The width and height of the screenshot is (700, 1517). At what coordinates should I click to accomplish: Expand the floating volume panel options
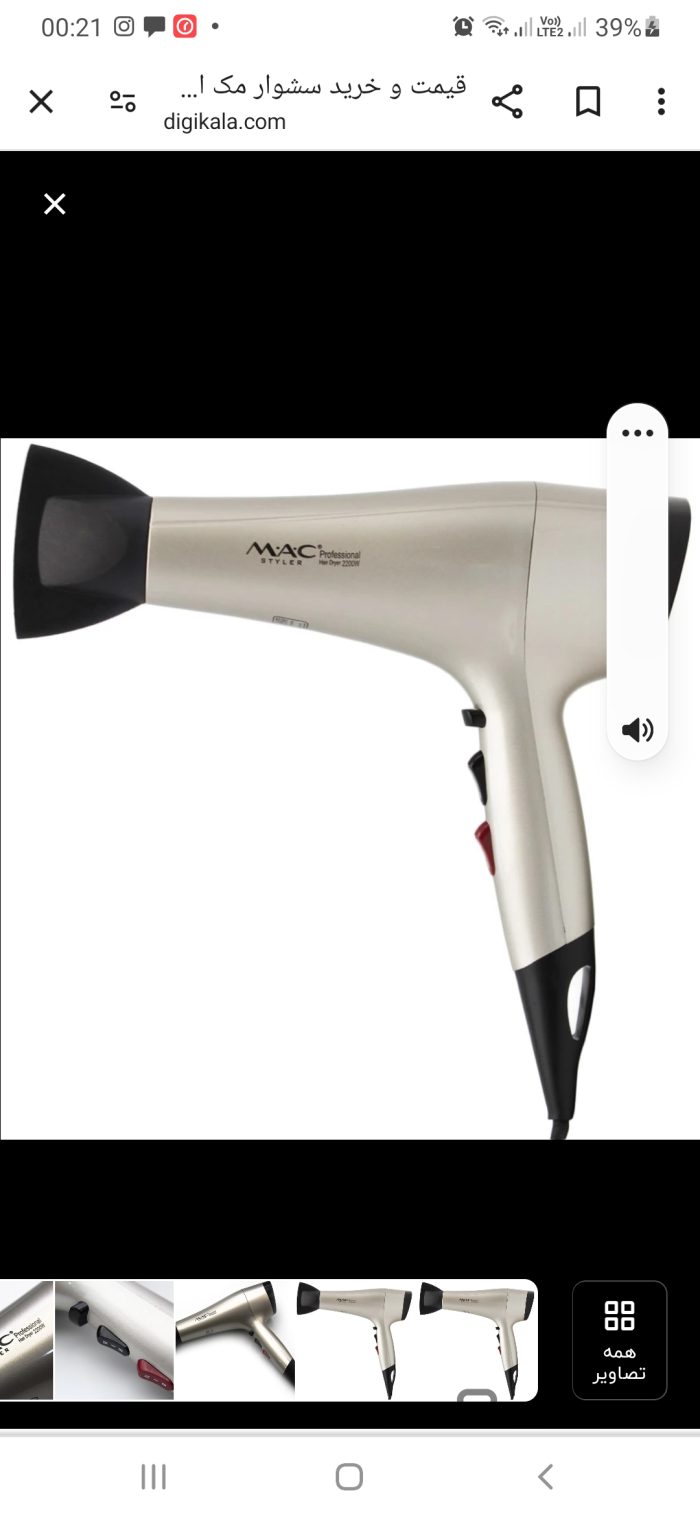coord(637,433)
